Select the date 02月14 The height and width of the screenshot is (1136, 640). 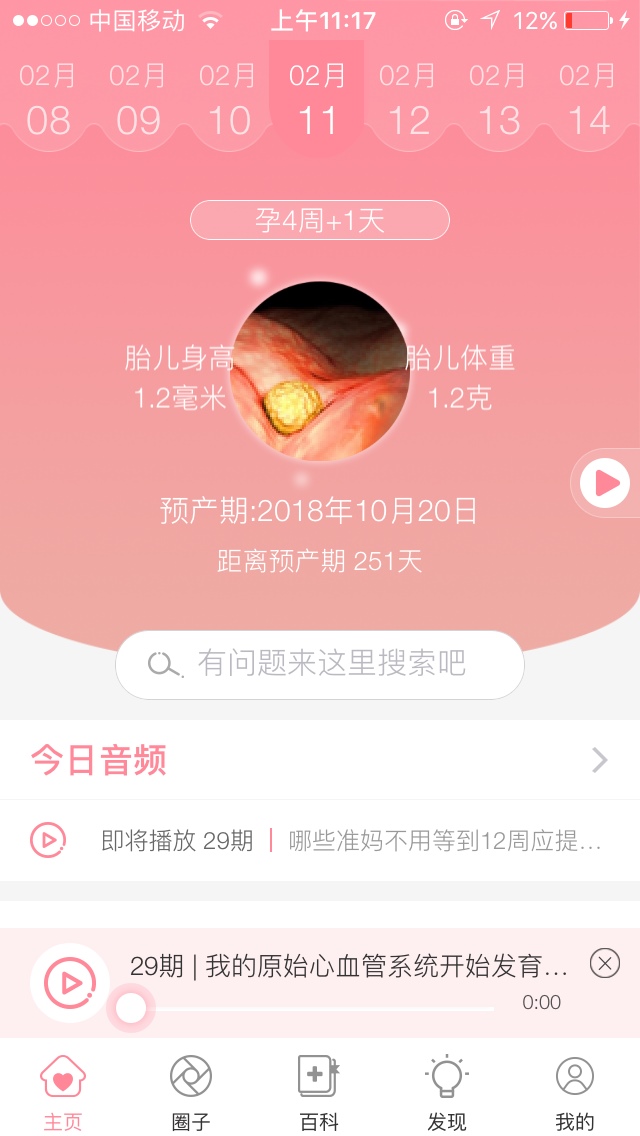pos(588,101)
